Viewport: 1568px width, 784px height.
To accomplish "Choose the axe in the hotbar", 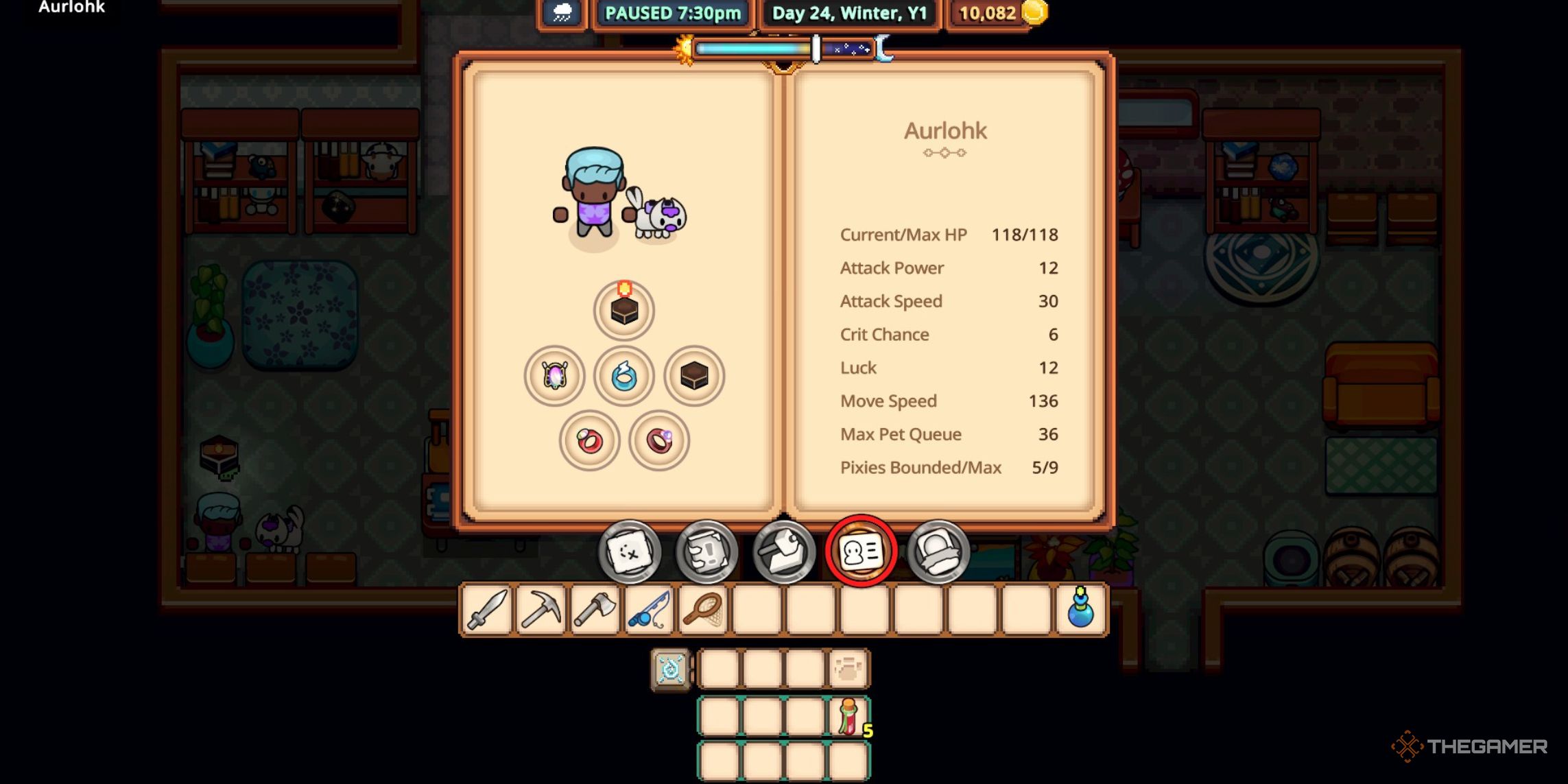I will tap(595, 609).
